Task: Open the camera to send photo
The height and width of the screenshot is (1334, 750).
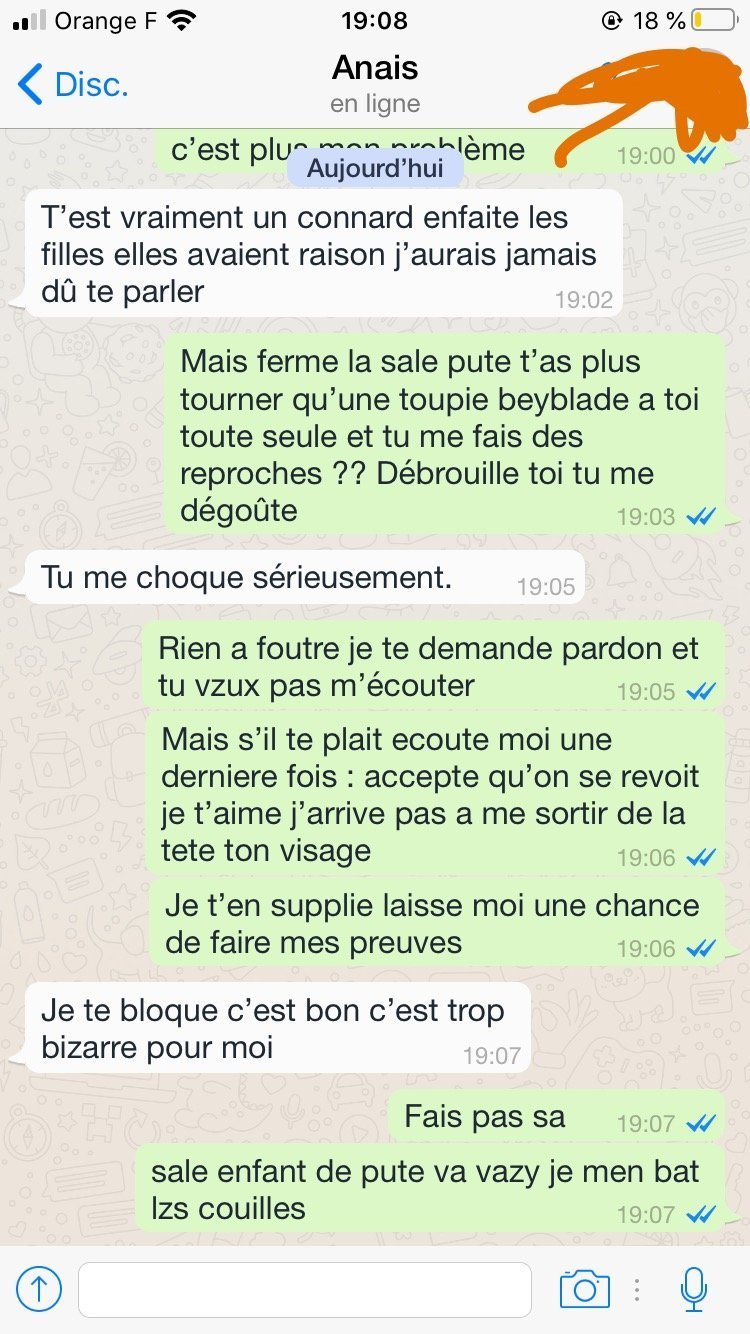Action: pos(584,1289)
